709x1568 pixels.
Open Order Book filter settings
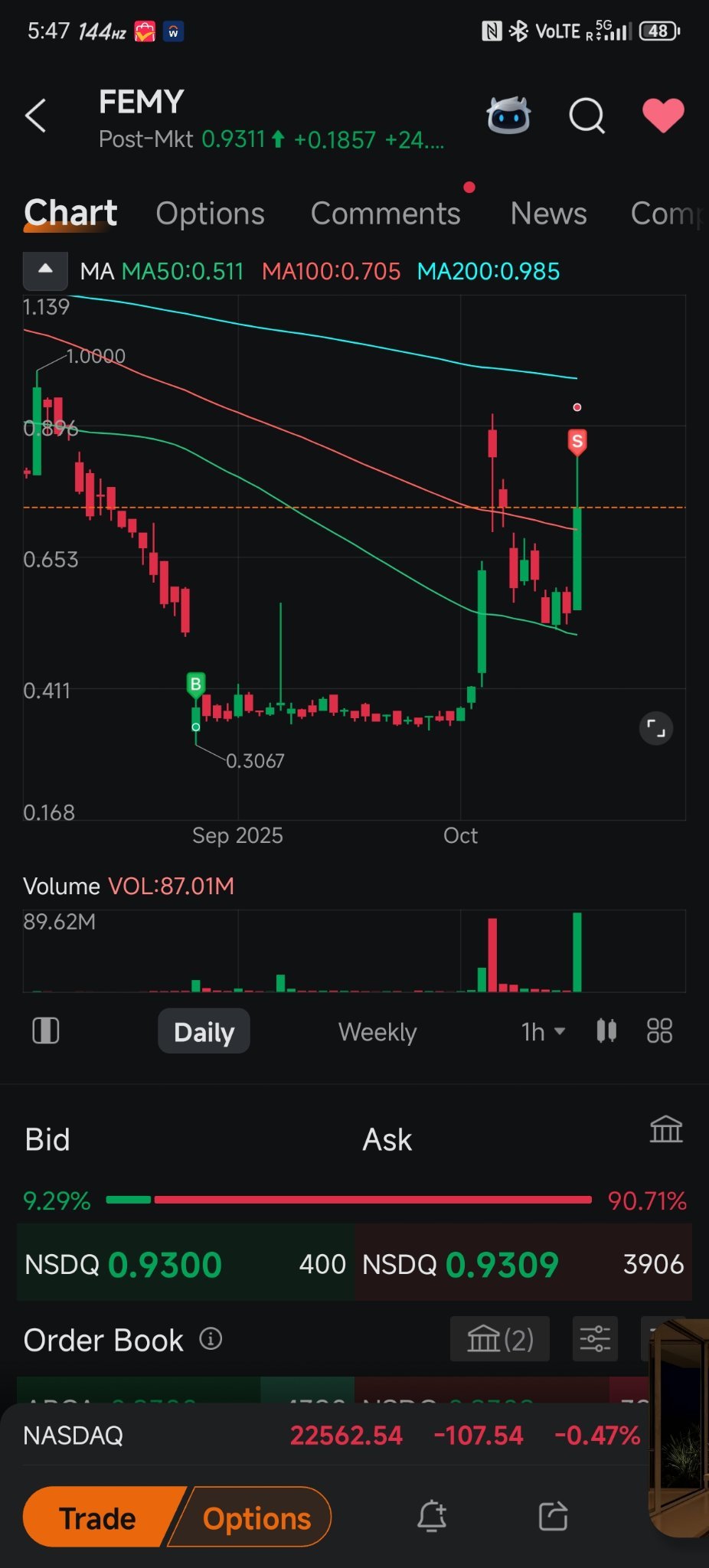click(x=595, y=1339)
